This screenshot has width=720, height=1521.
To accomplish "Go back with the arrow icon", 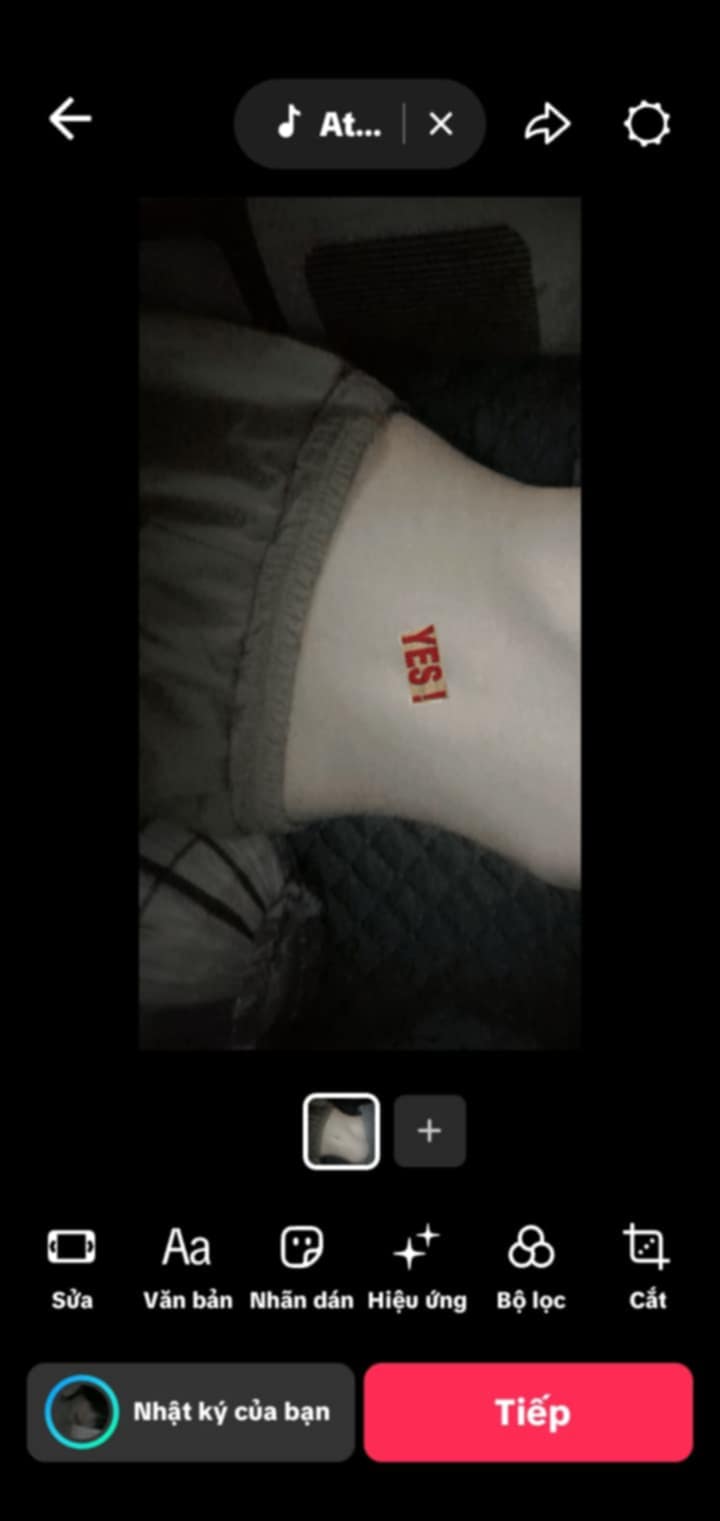I will (x=70, y=121).
